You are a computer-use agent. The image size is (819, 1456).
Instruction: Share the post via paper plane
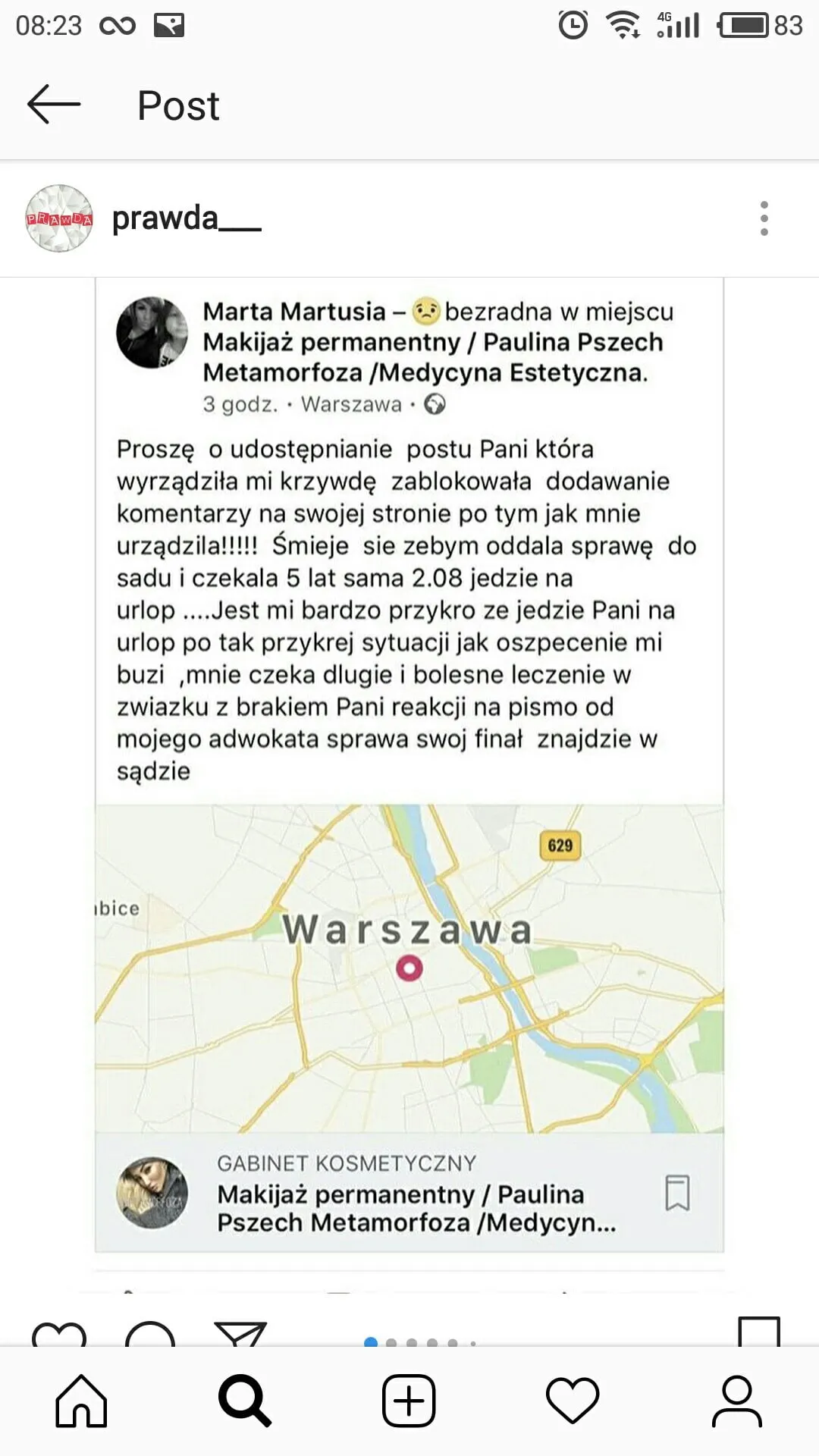click(x=240, y=1335)
